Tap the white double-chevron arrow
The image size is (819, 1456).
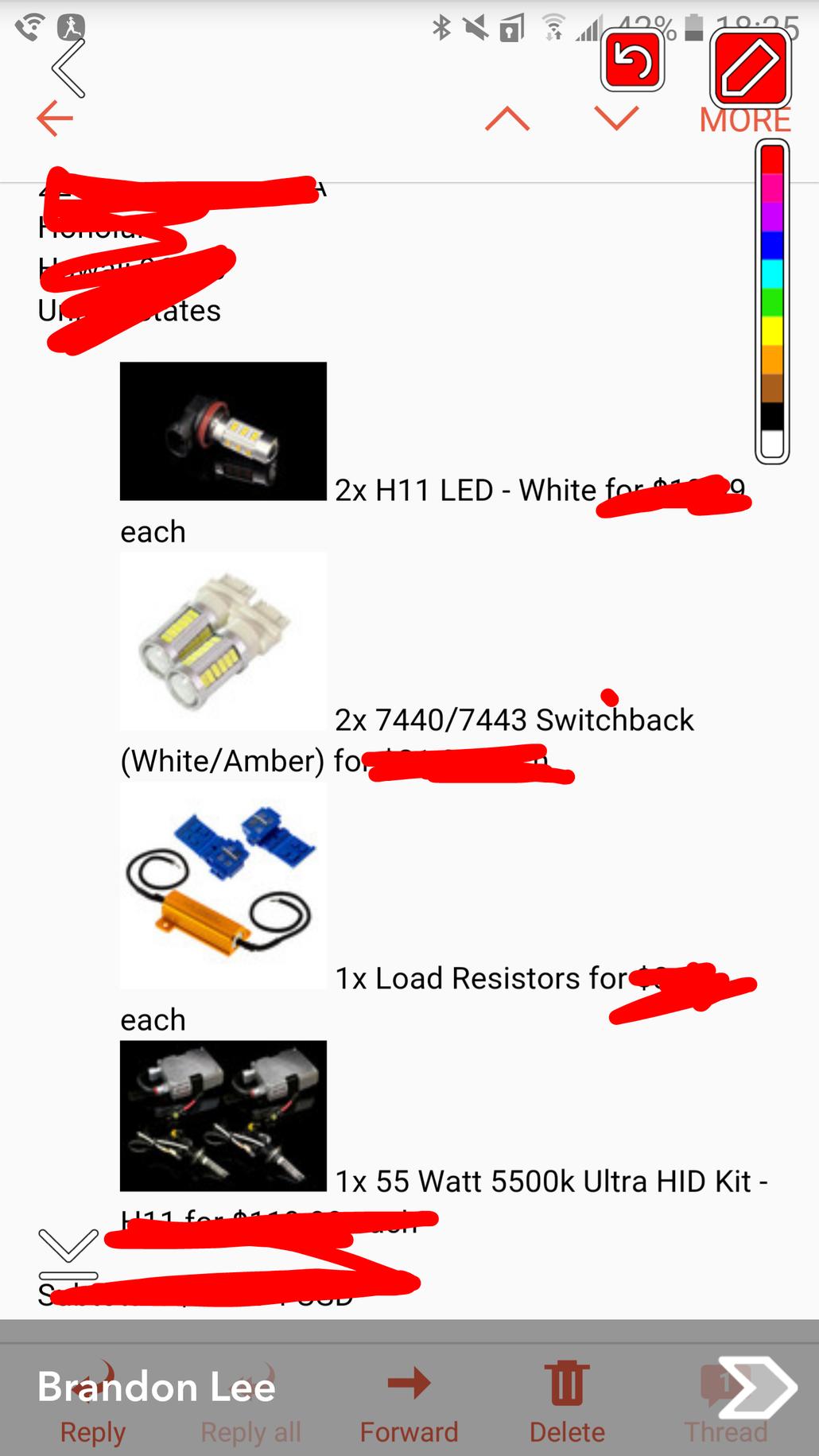tap(757, 1388)
